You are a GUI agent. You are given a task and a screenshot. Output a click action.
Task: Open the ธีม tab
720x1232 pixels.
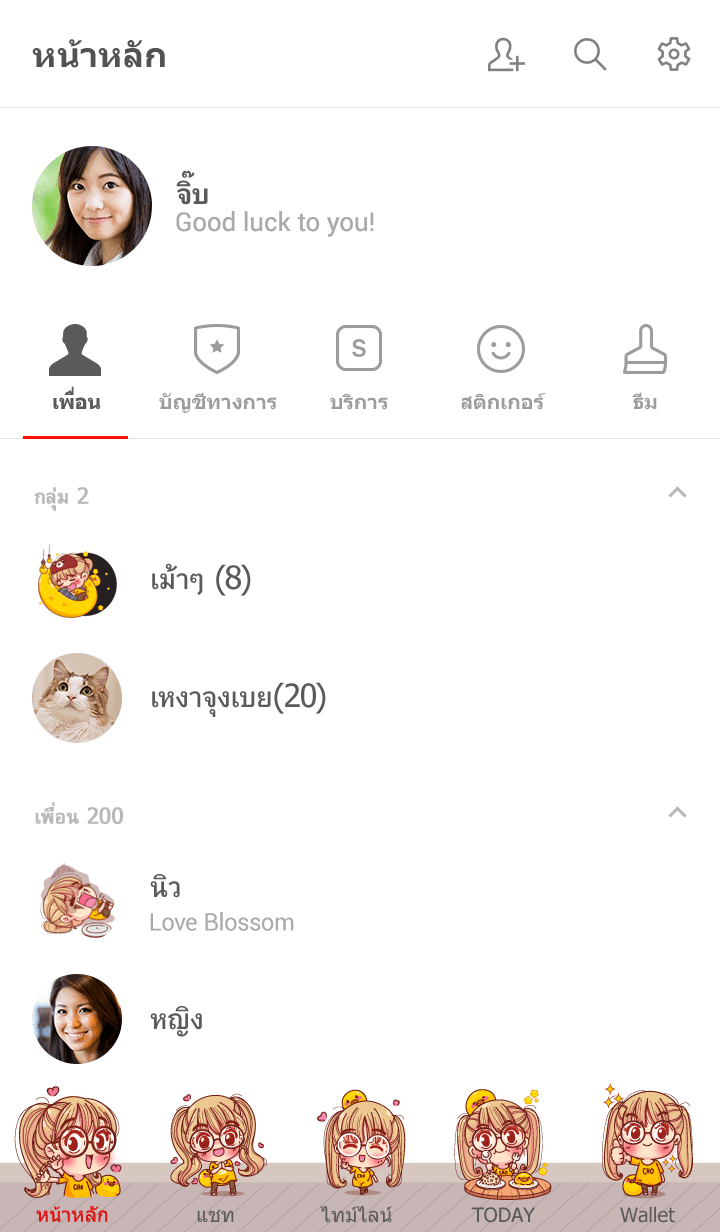645,370
